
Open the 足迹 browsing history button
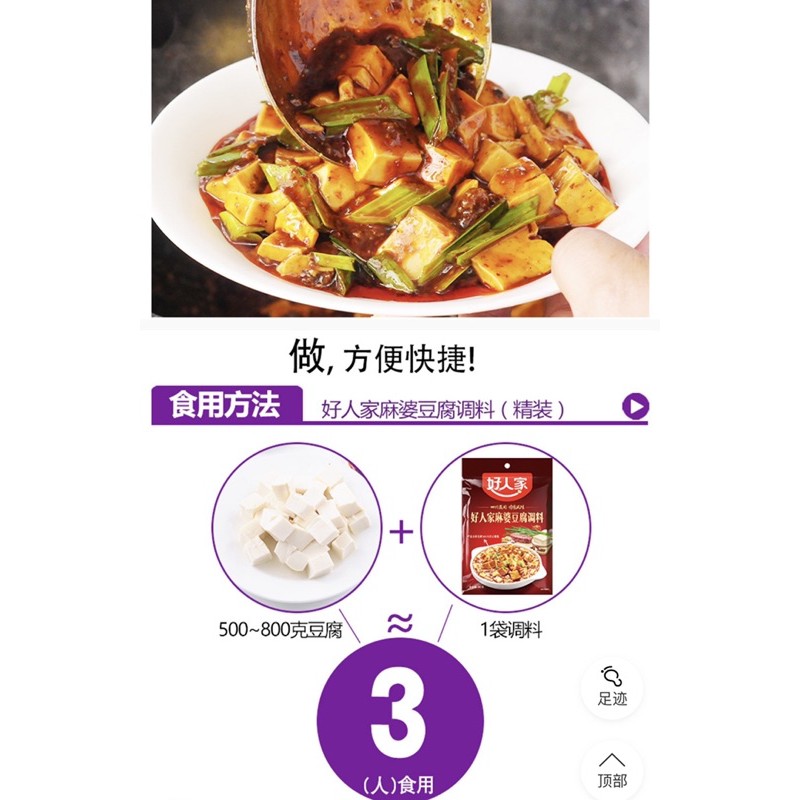tap(611, 686)
